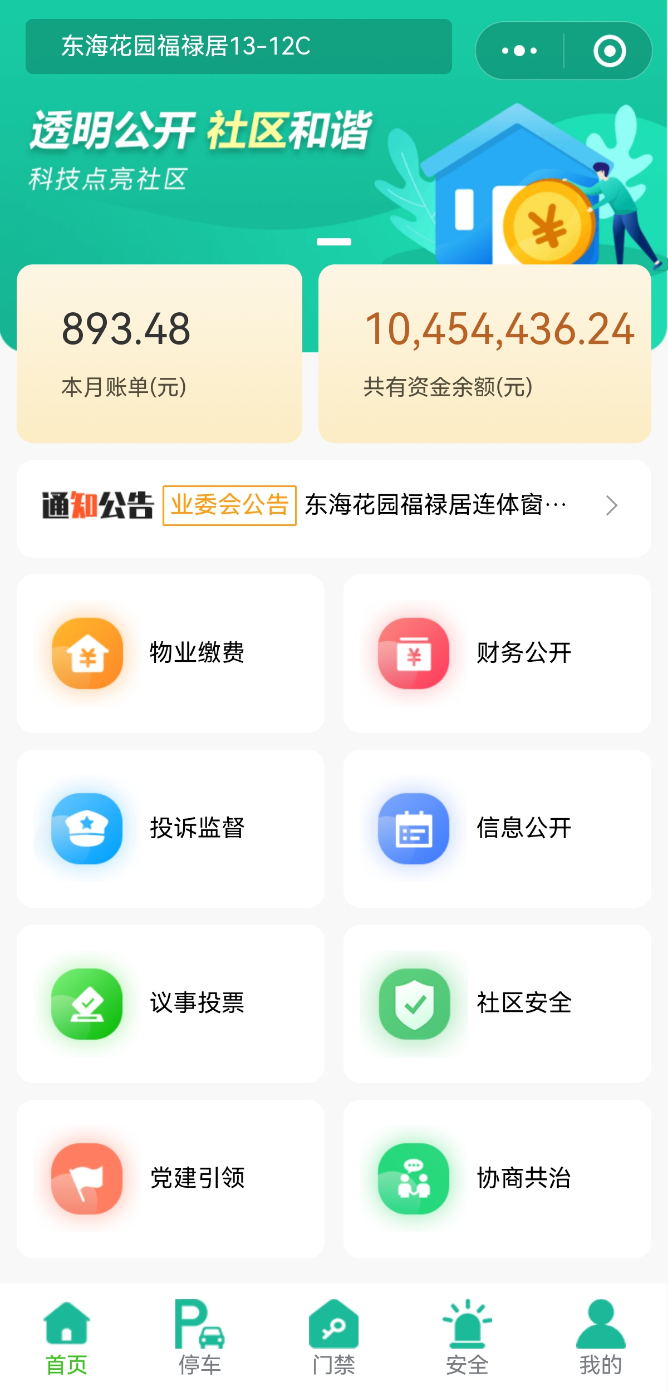
Task: Open 社区安全 community safety
Action: 497,1003
